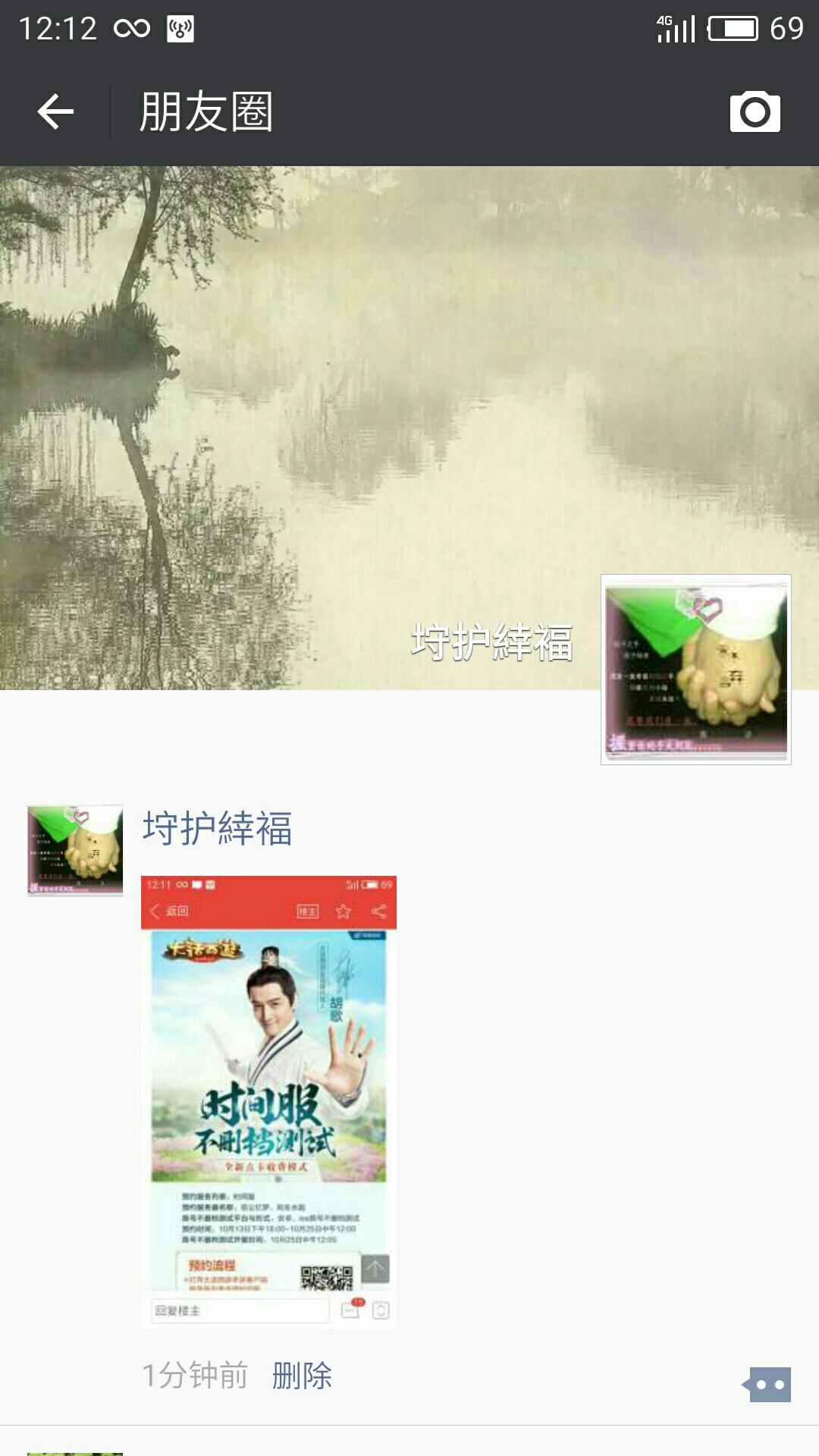The image size is (819, 1456).
Task: Open the large profile avatar on cover
Action: (x=695, y=670)
